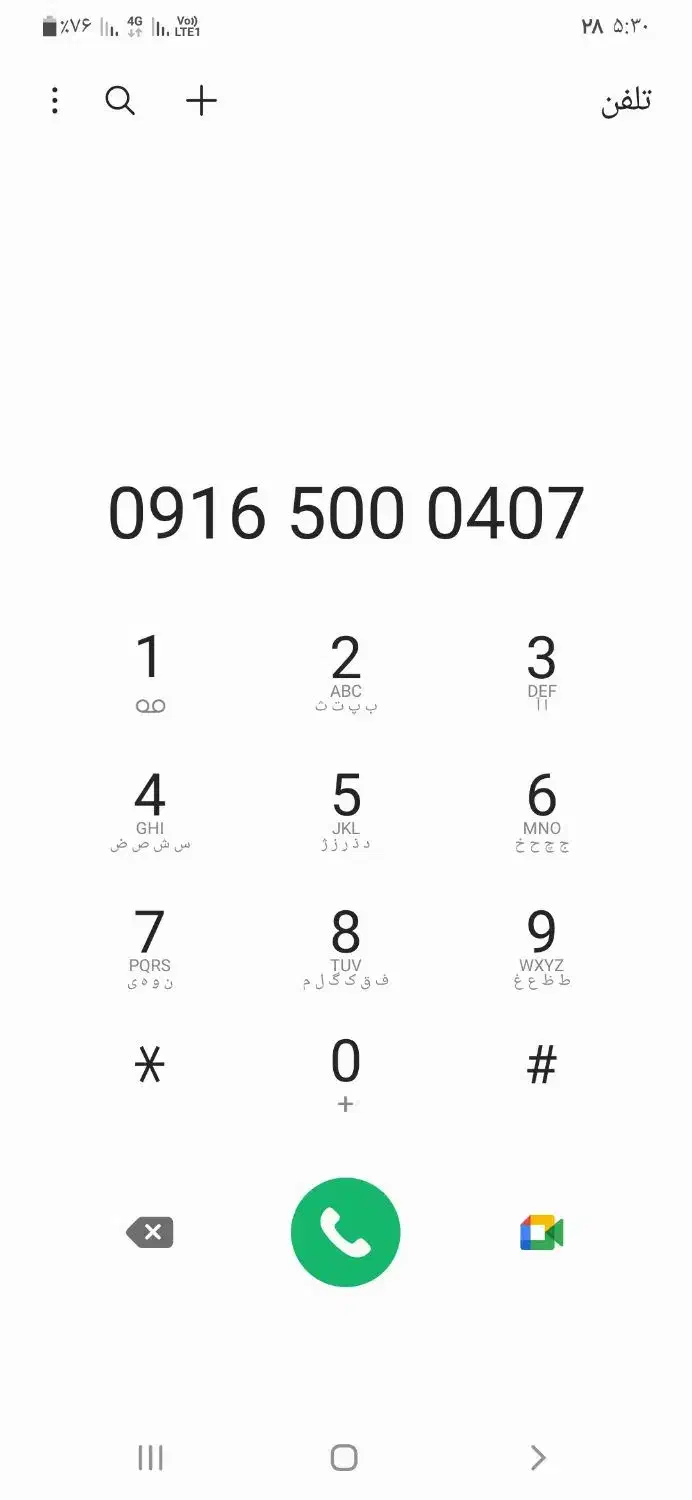
Task: Open the three-dot overflow menu
Action: click(55, 101)
